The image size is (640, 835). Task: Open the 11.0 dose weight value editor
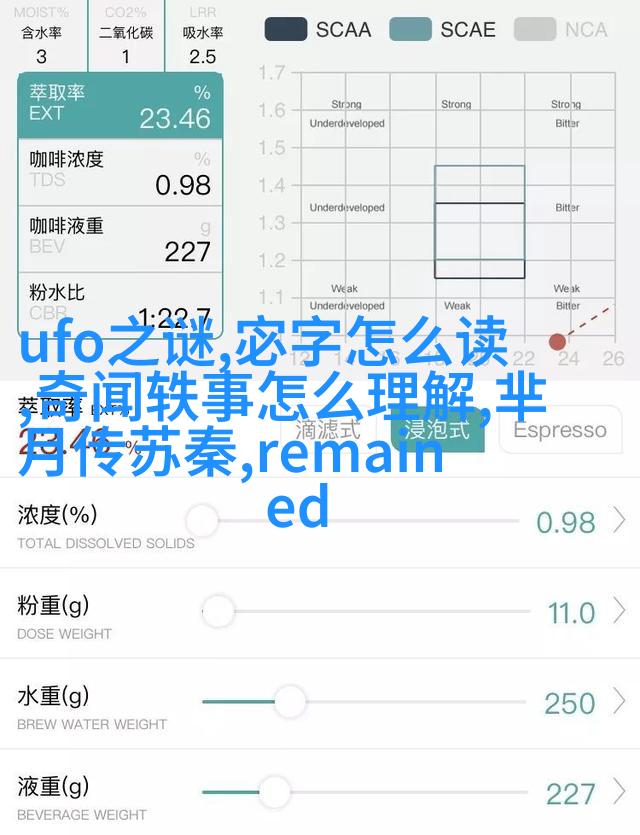pos(571,612)
